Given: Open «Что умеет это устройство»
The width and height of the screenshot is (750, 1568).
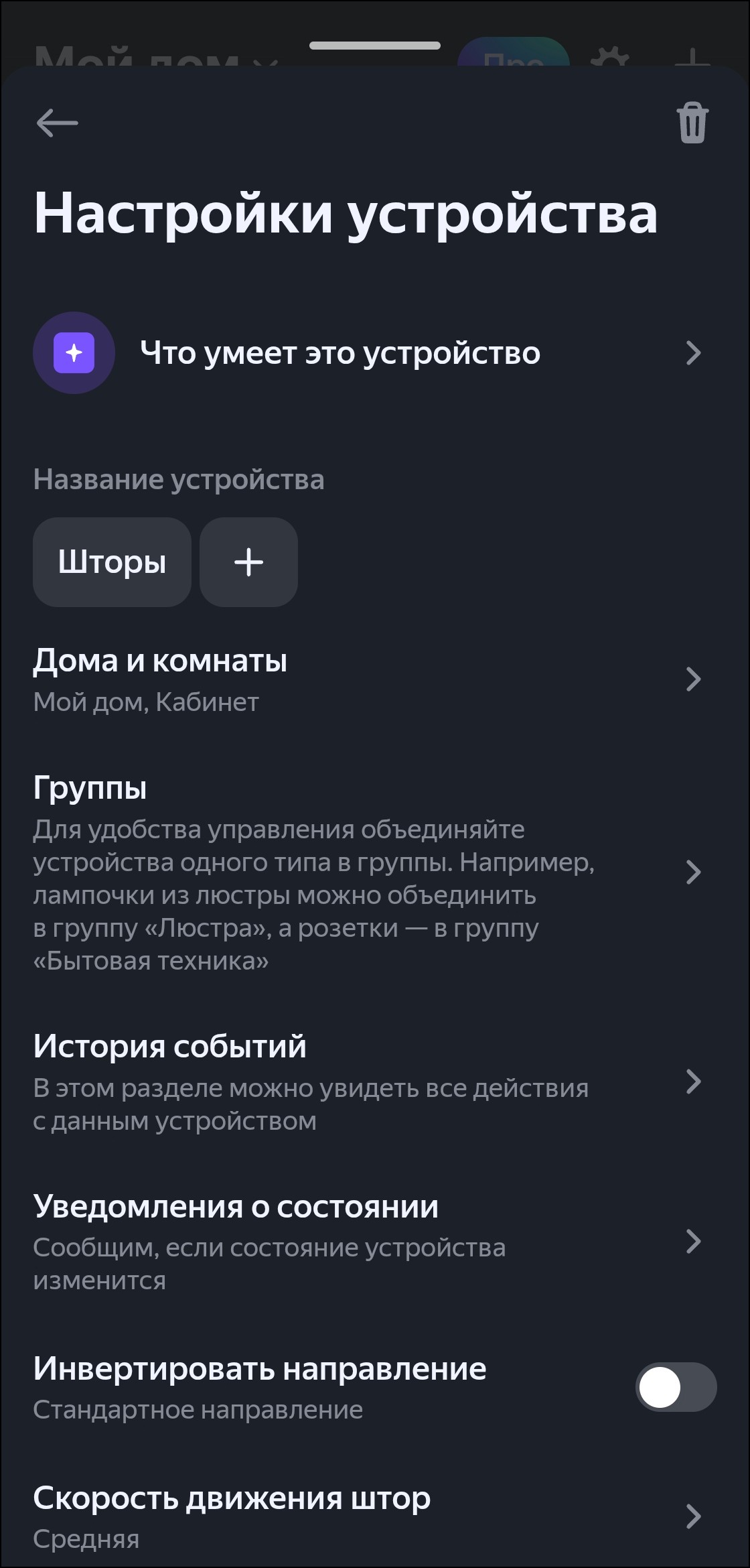Looking at the screenshot, I should pos(367,353).
